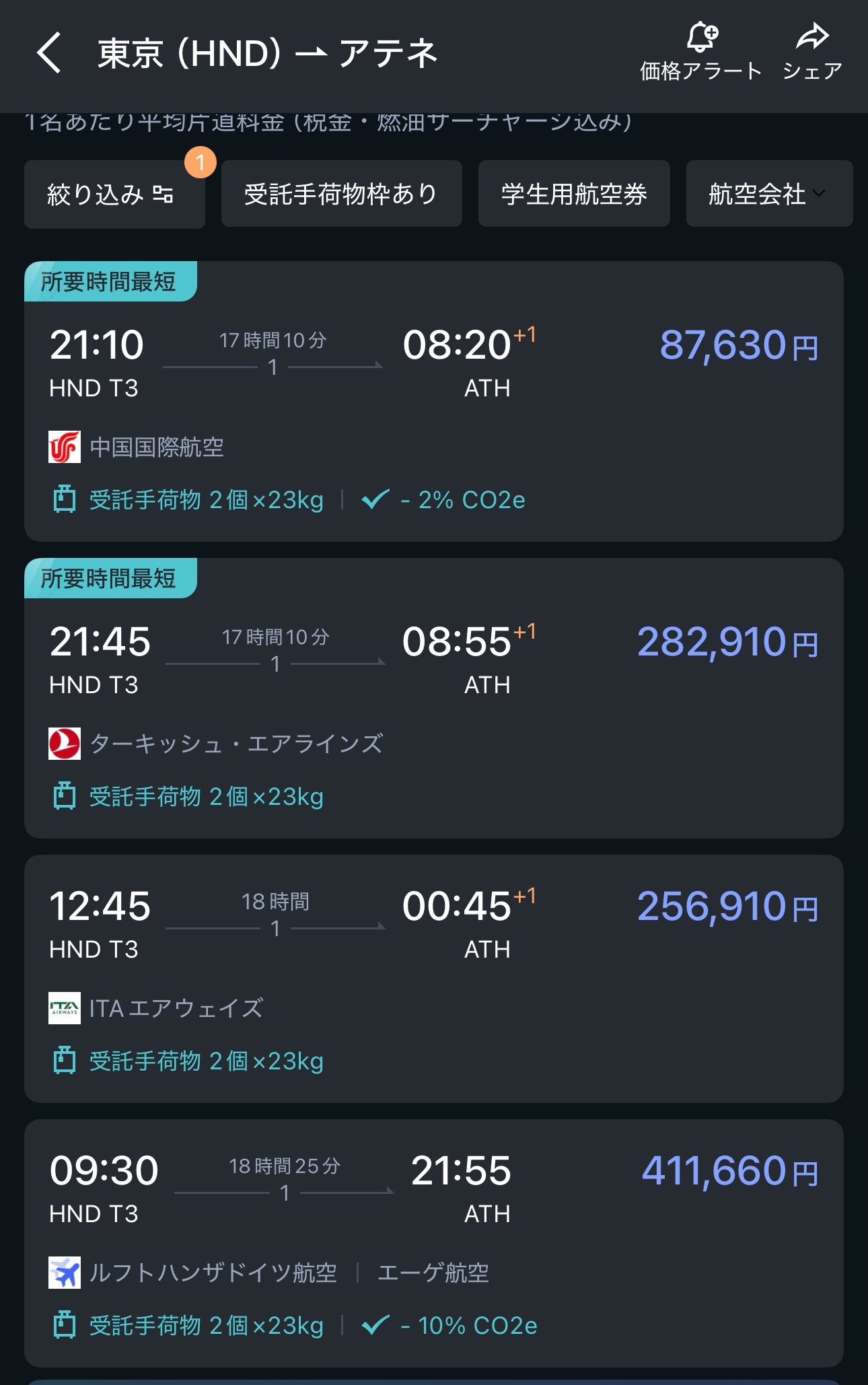Select the 受託手荷物枠あり chip
This screenshot has width=868, height=1385.
tap(341, 194)
